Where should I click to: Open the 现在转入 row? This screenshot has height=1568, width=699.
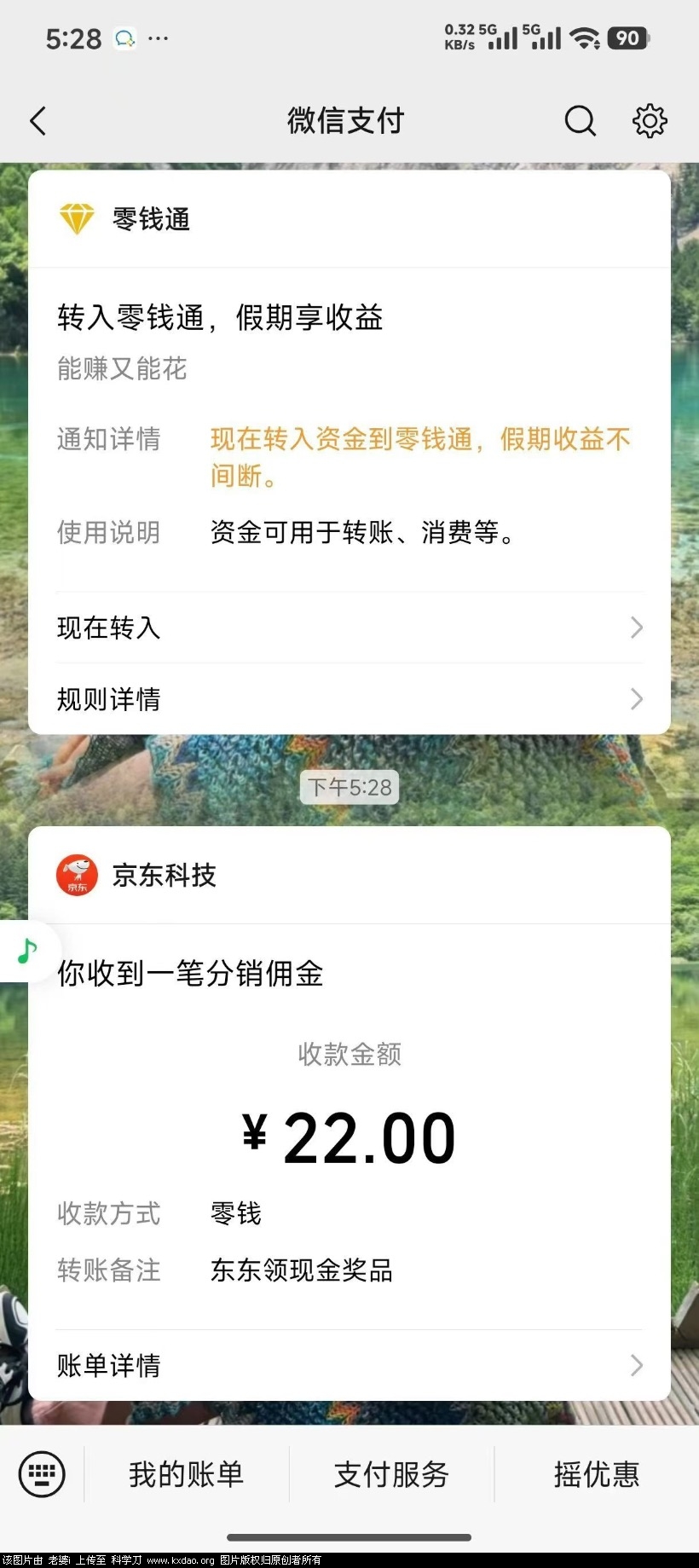349,628
